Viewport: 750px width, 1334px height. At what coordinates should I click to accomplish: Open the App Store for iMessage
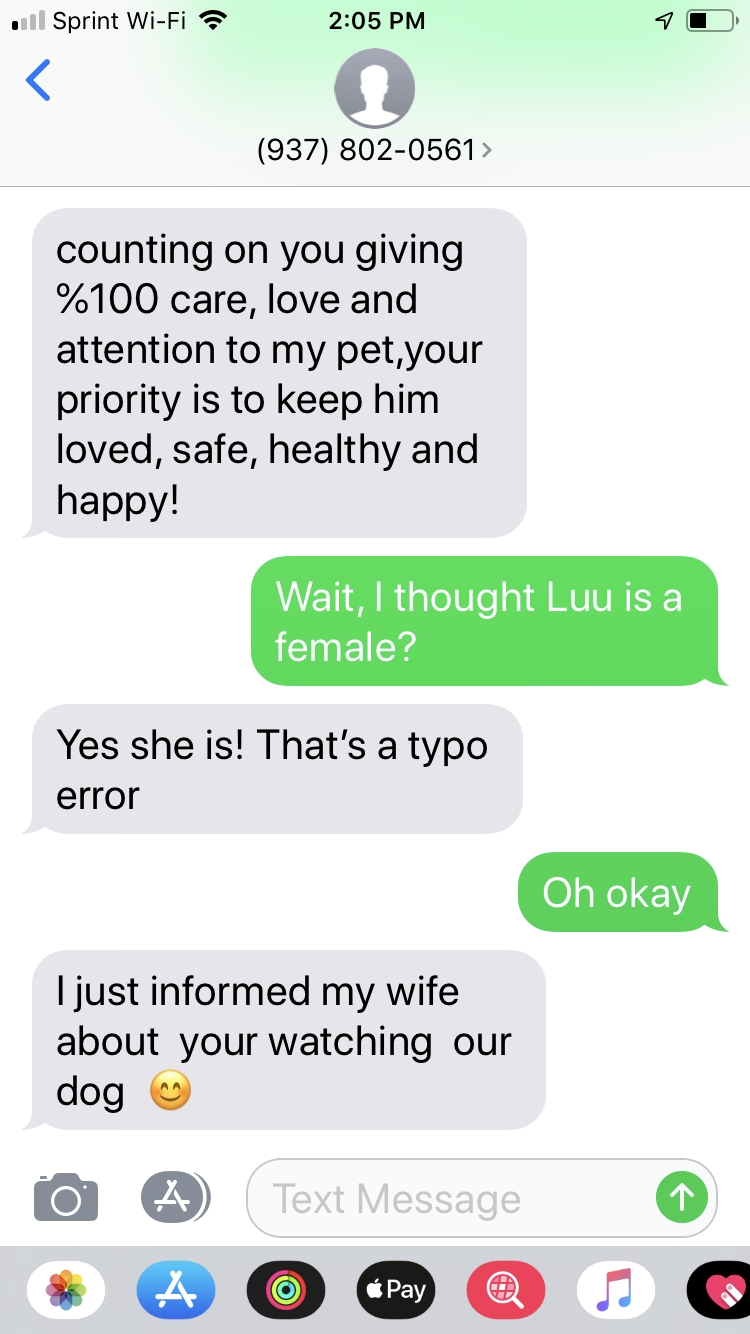tap(176, 1291)
